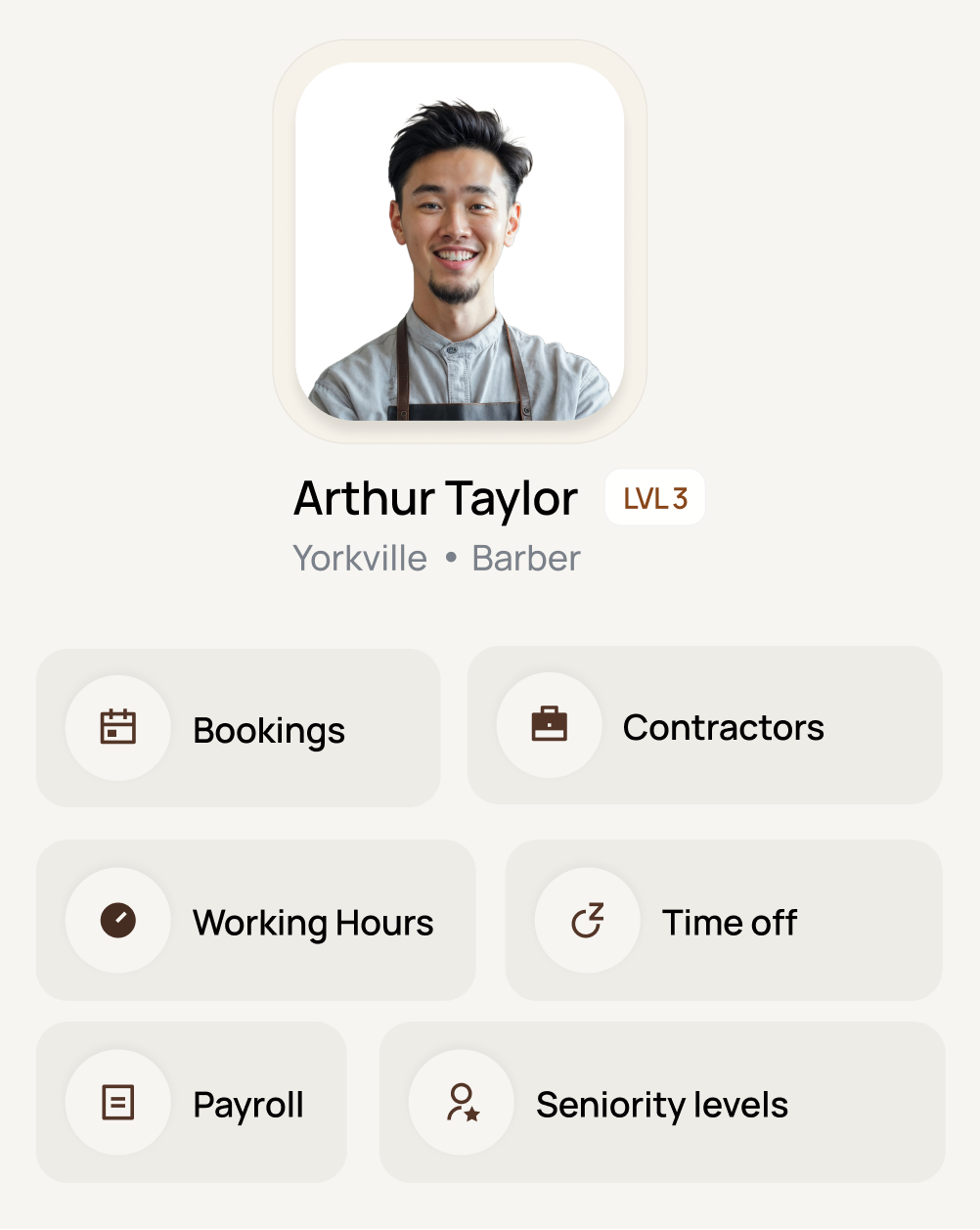Click the LVL 3 badge
This screenshot has width=980, height=1230.
[x=654, y=497]
